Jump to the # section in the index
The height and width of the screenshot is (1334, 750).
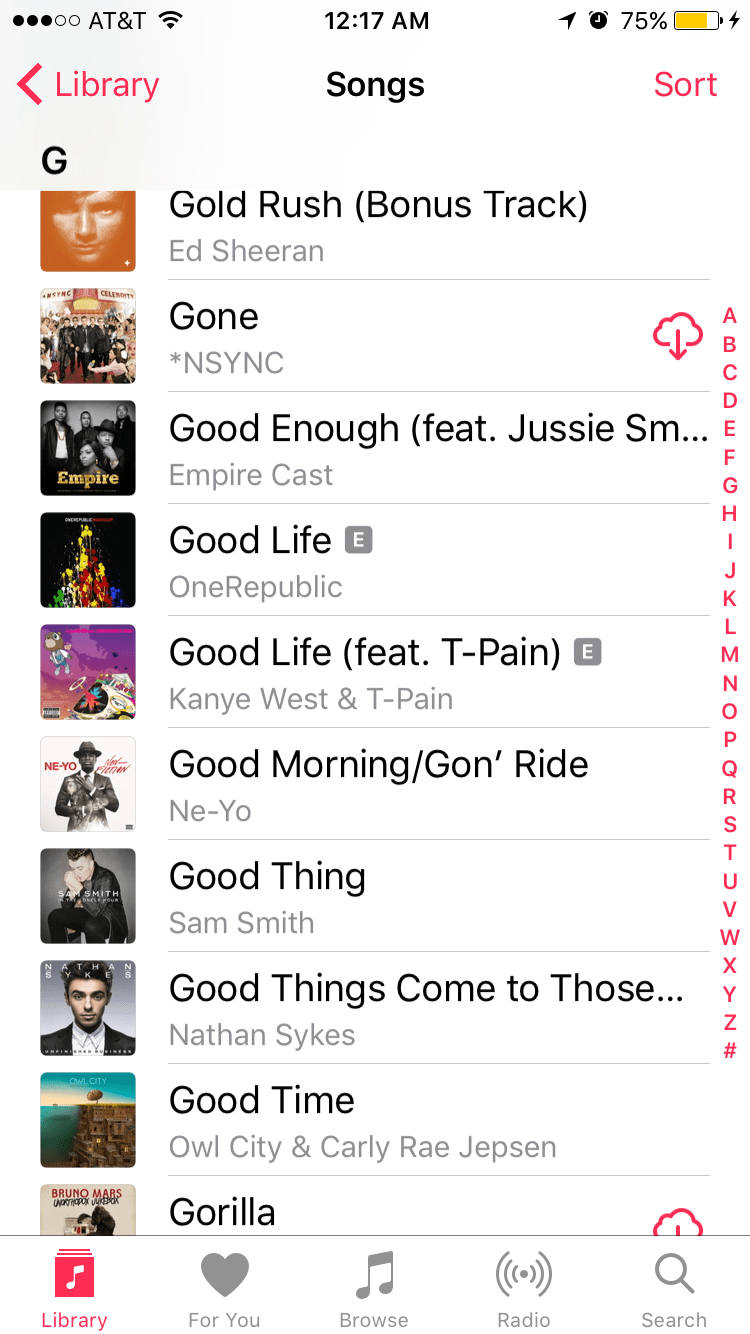click(730, 1051)
